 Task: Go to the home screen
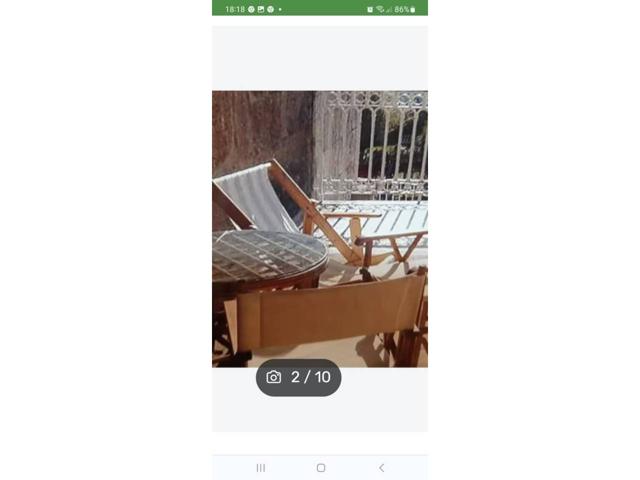(x=321, y=468)
